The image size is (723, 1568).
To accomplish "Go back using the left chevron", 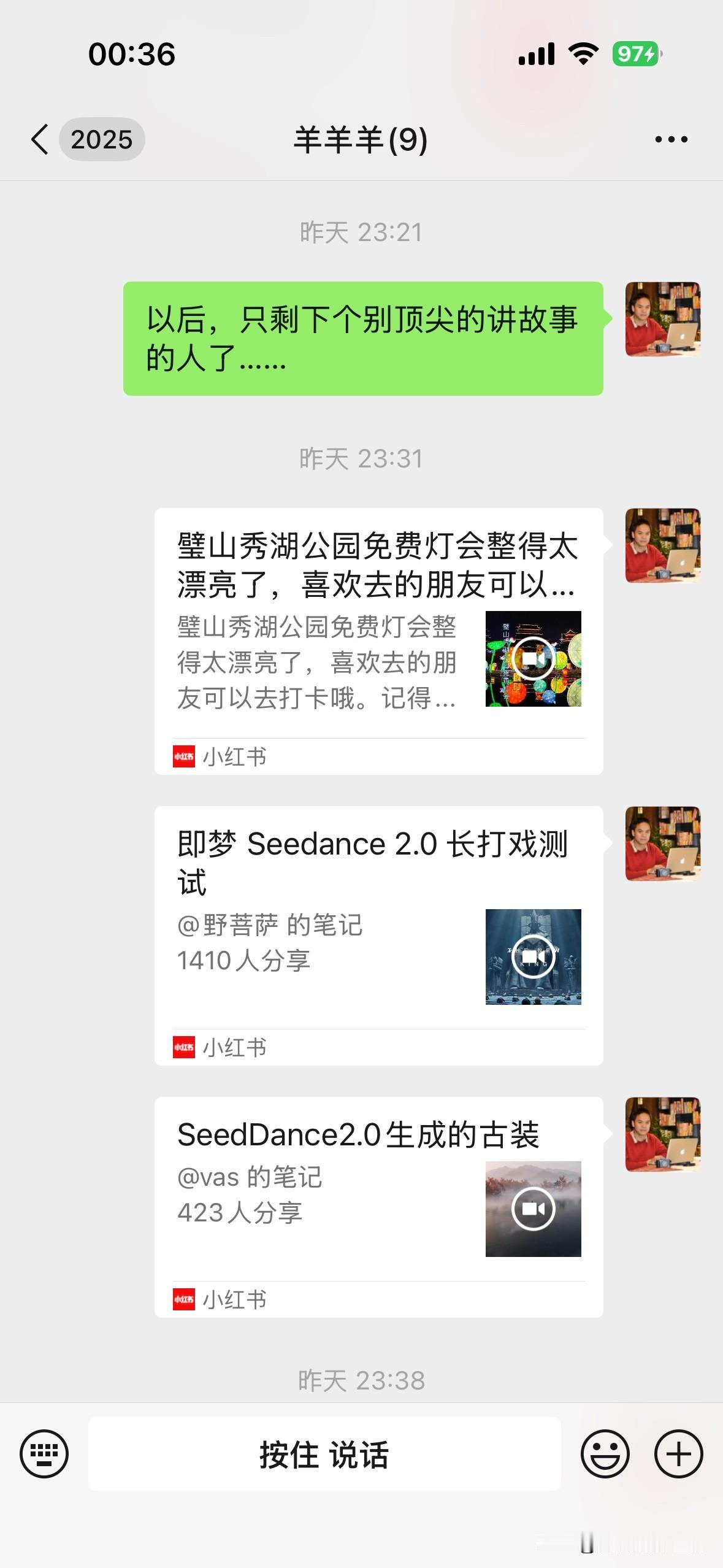I will pos(39,139).
